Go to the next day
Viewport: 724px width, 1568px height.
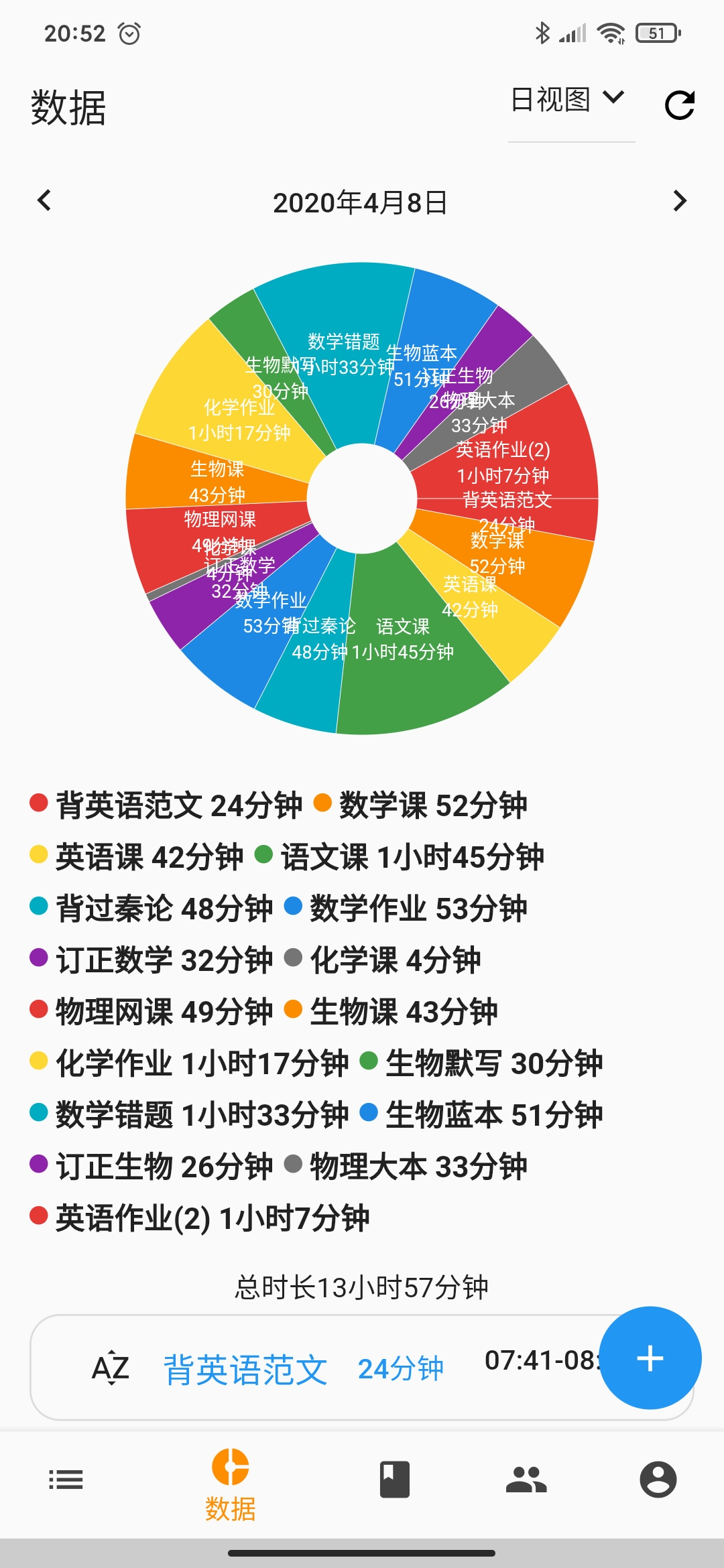[680, 200]
